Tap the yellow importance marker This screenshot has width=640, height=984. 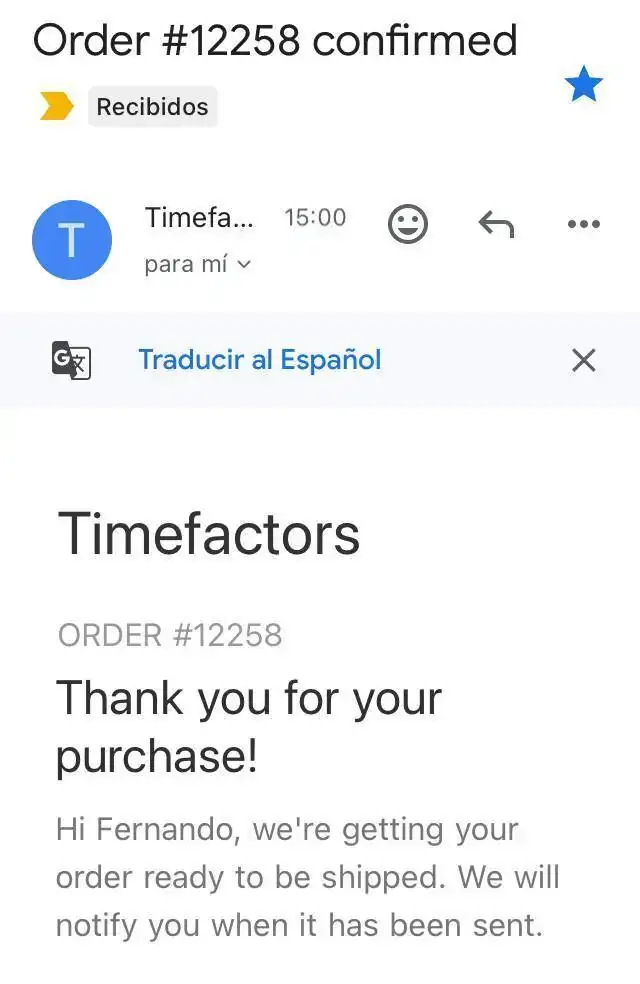[x=56, y=107]
